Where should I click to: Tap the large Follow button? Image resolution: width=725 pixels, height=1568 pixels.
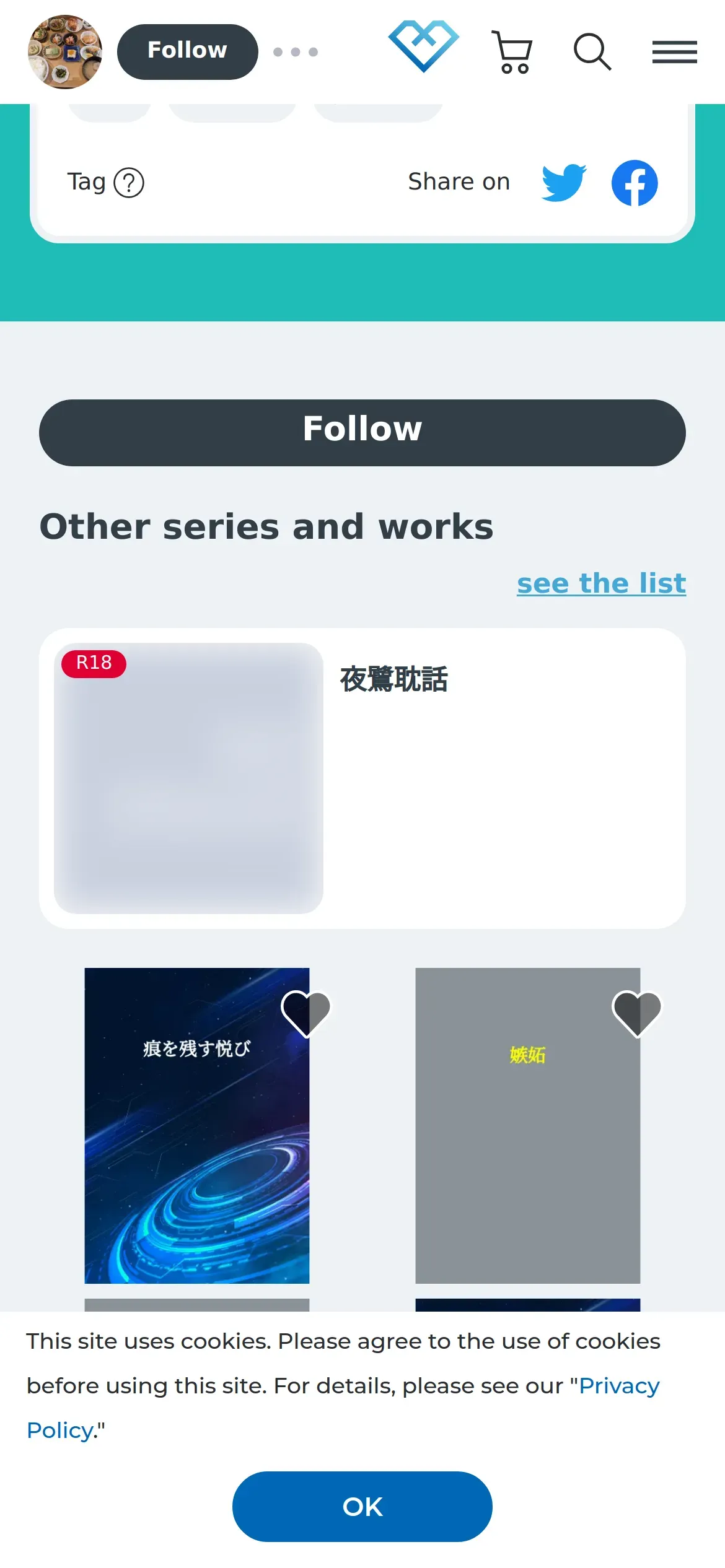coord(362,432)
